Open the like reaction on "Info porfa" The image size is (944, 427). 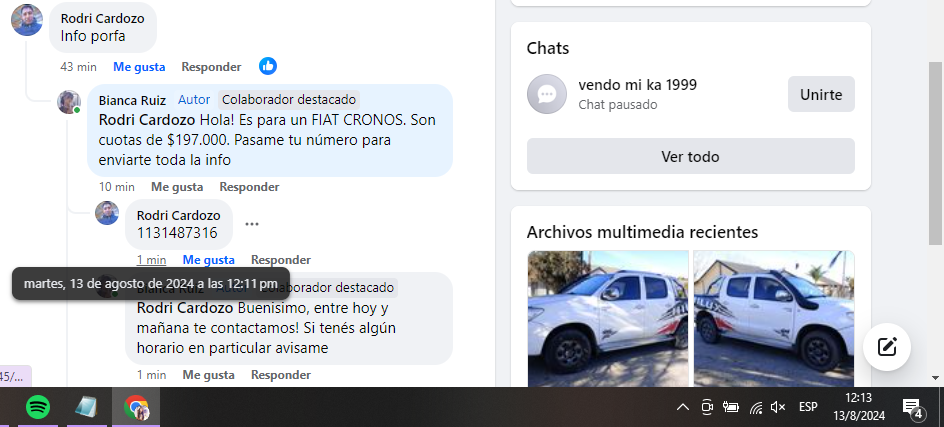pos(268,66)
